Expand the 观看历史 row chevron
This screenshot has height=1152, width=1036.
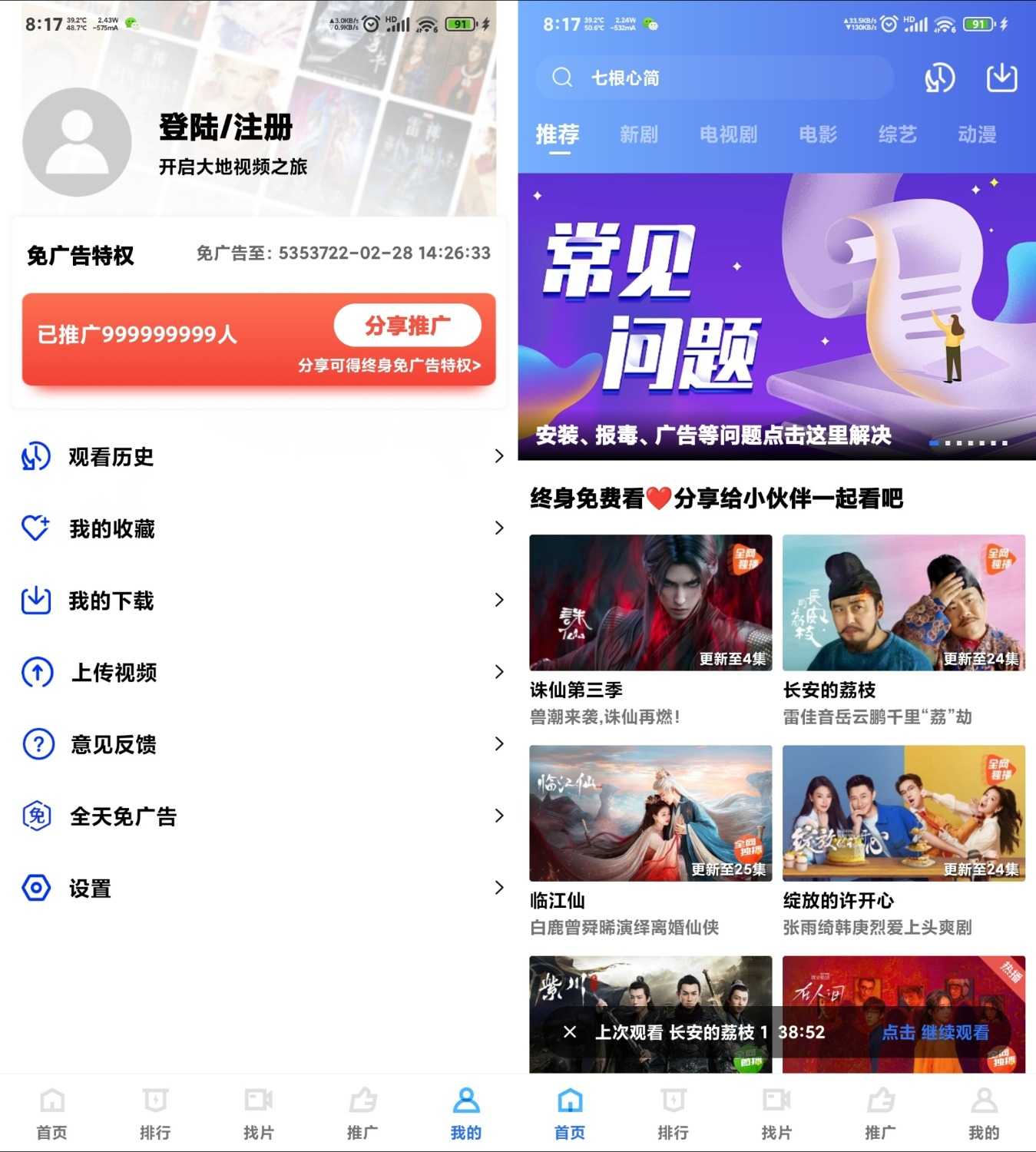click(x=500, y=456)
